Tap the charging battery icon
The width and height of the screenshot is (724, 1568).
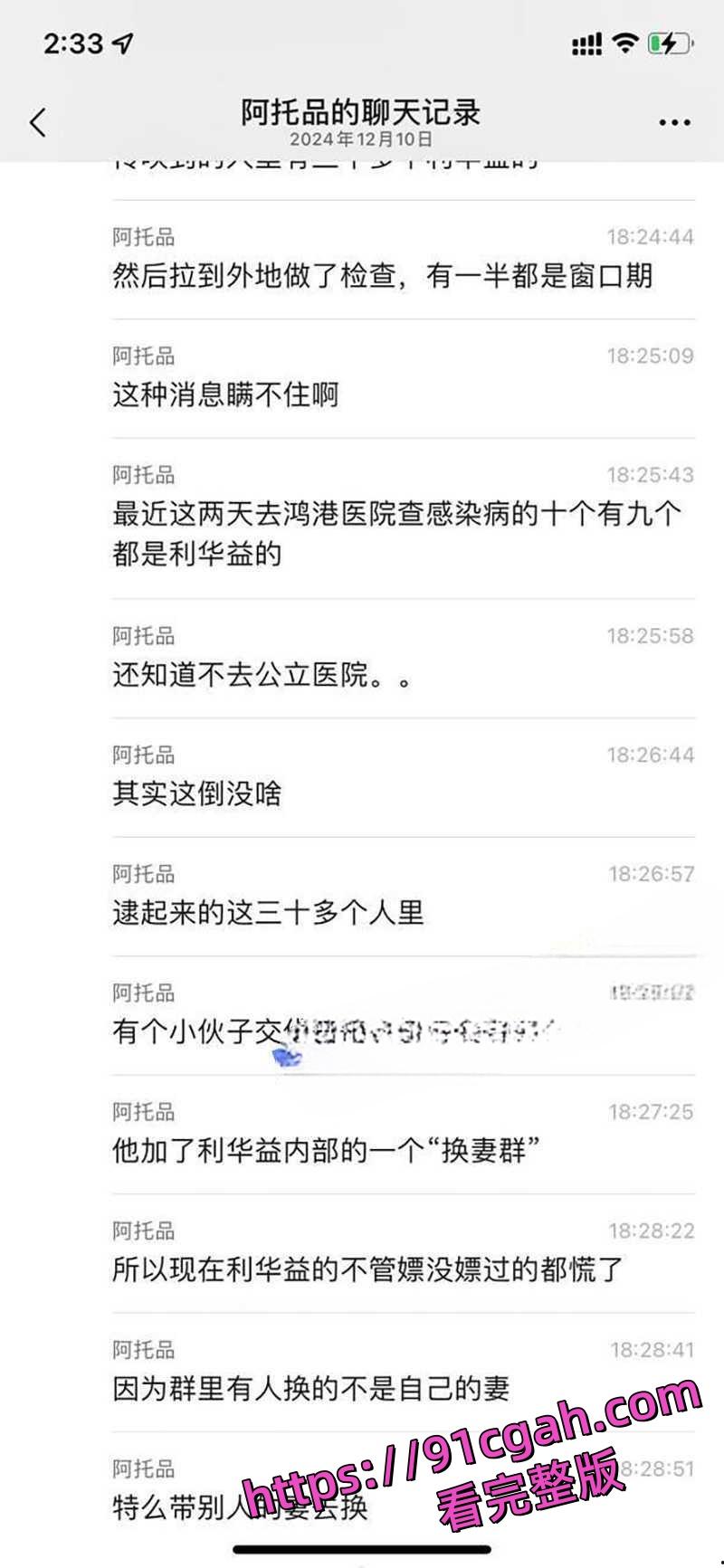(x=667, y=43)
